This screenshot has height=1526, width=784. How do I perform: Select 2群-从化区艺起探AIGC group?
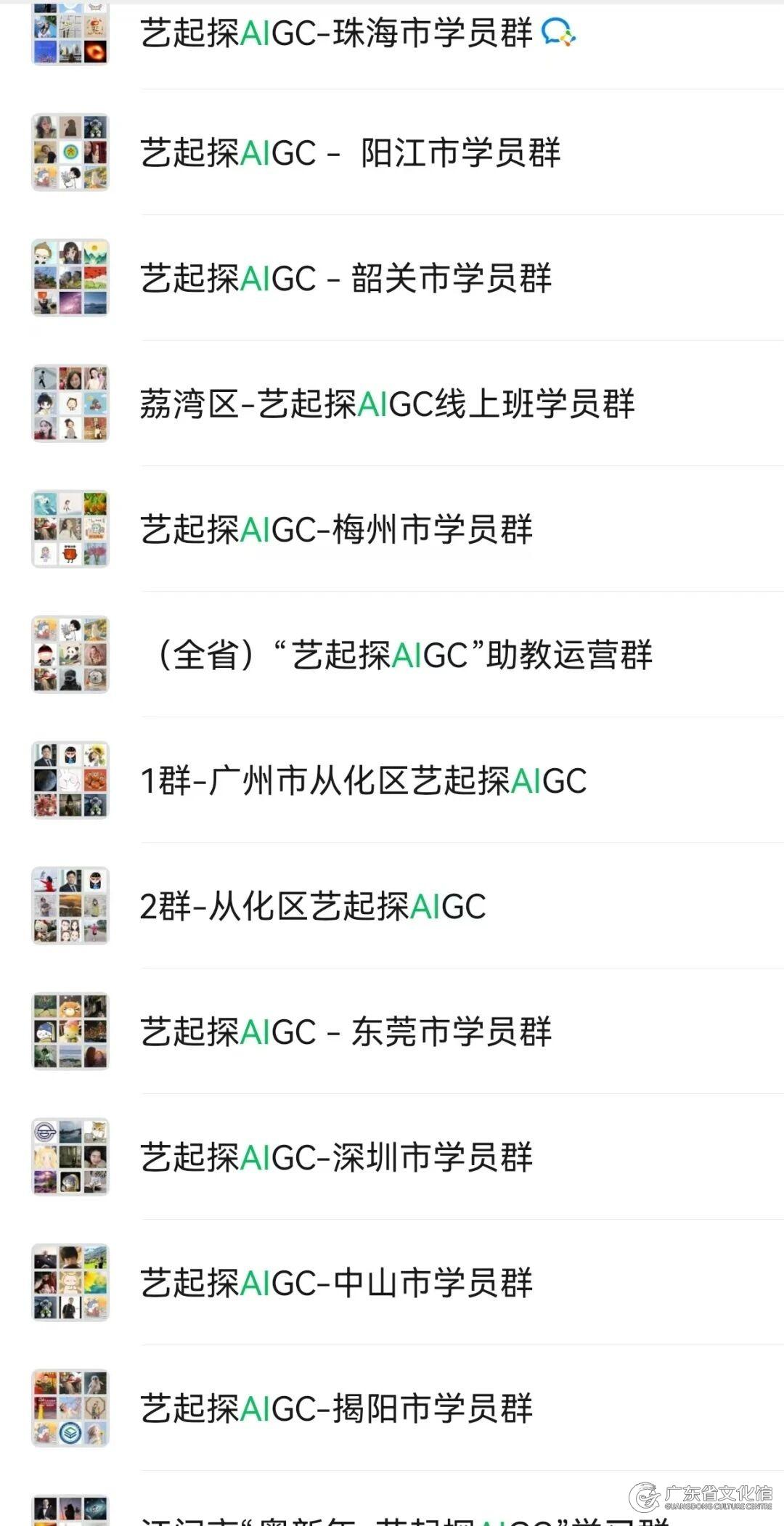click(313, 907)
